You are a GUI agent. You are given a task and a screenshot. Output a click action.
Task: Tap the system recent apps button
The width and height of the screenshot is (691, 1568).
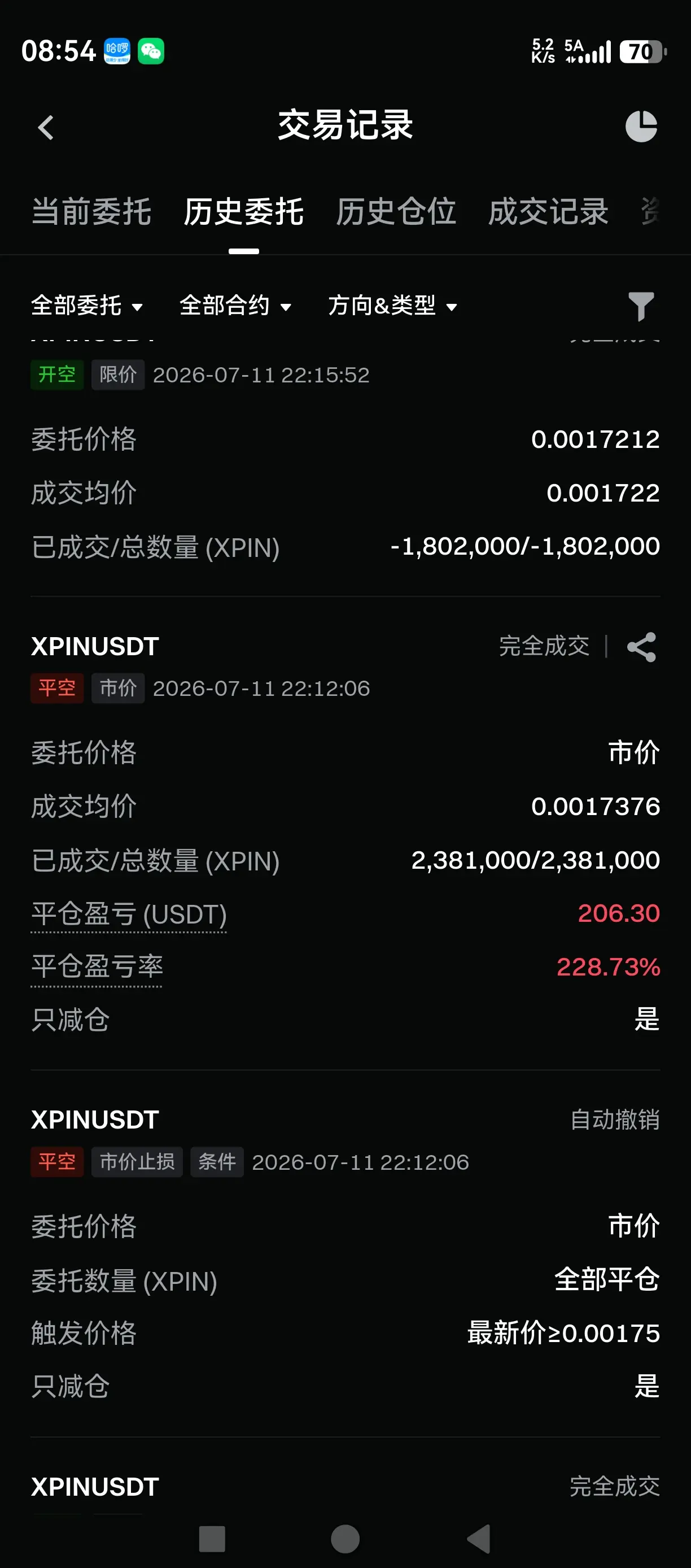(212, 1538)
